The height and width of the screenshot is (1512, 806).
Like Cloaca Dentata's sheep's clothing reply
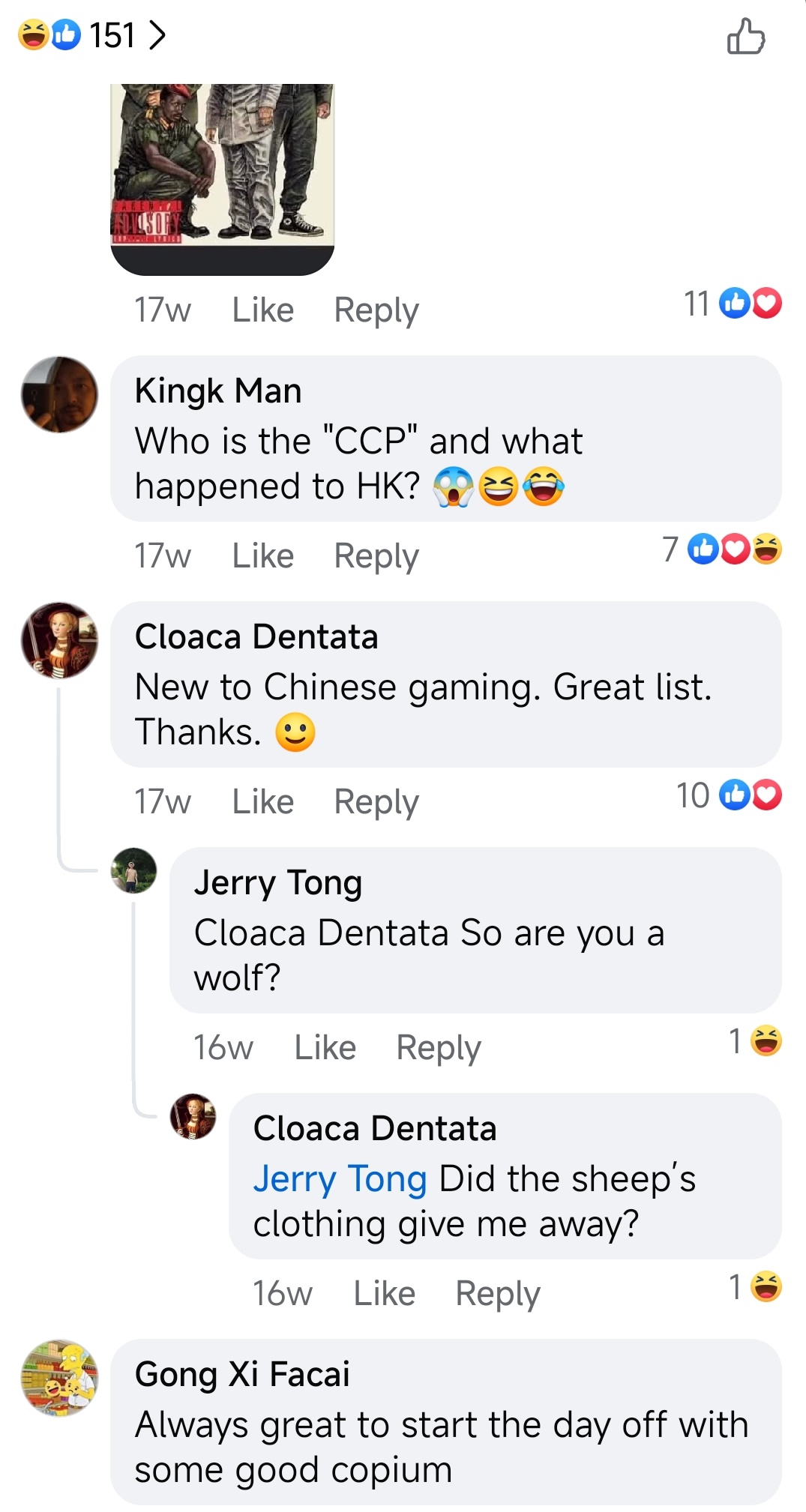(x=384, y=1293)
